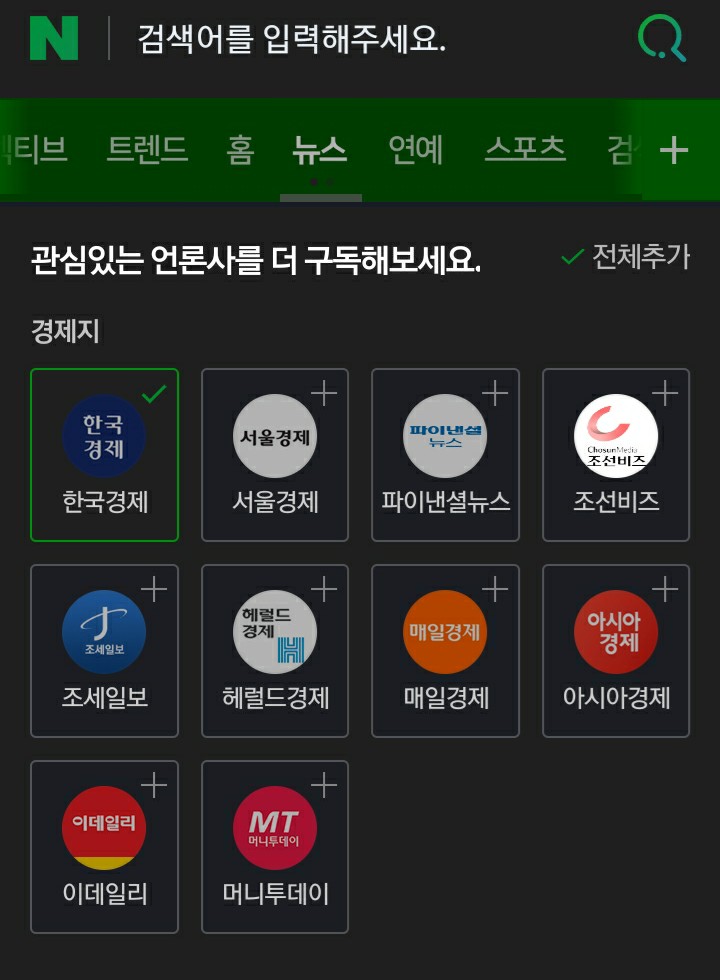Open the plus button to edit tabs

[x=674, y=151]
